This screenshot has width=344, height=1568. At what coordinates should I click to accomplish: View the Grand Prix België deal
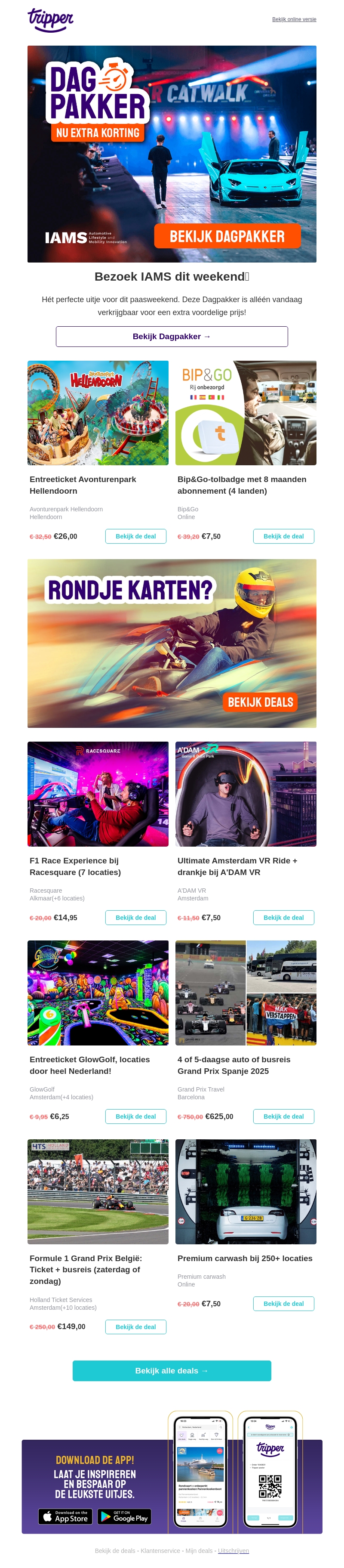point(135,1327)
